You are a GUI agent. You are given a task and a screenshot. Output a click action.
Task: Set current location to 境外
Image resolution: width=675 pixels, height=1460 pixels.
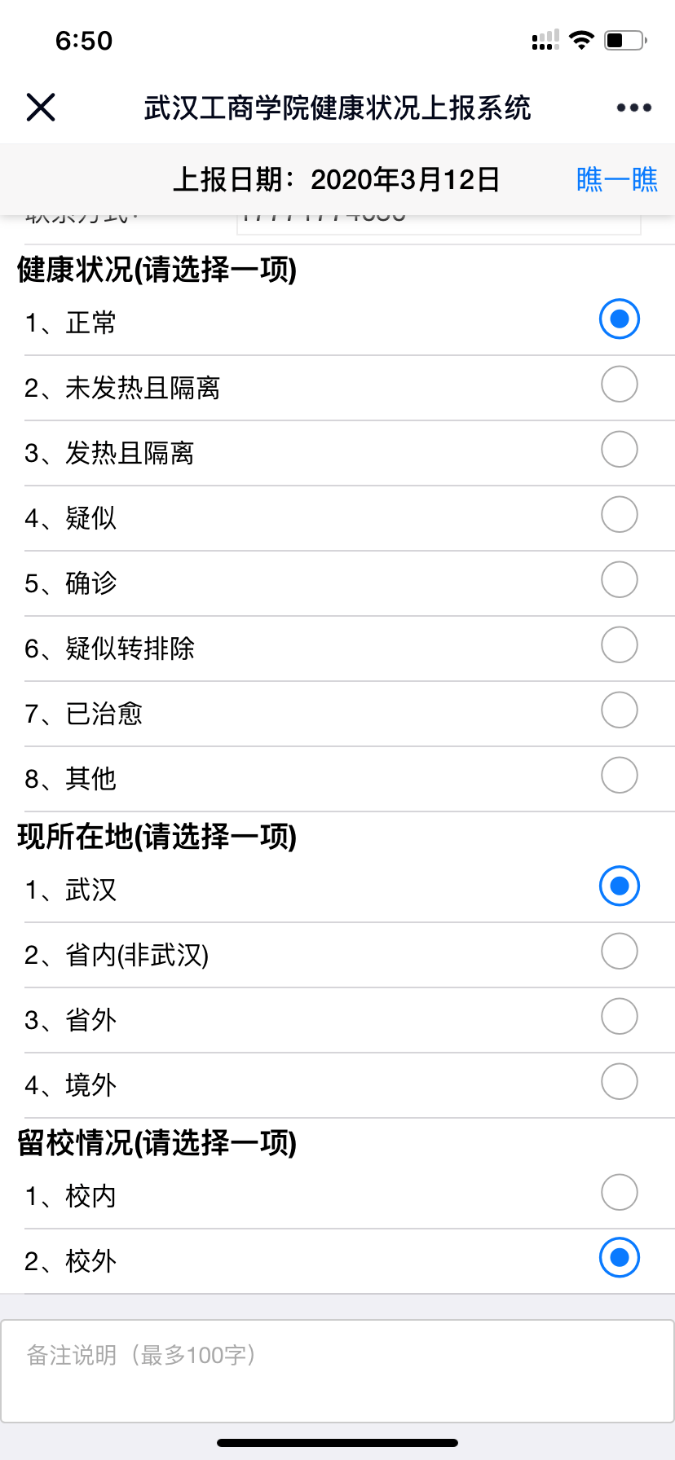coord(619,1082)
